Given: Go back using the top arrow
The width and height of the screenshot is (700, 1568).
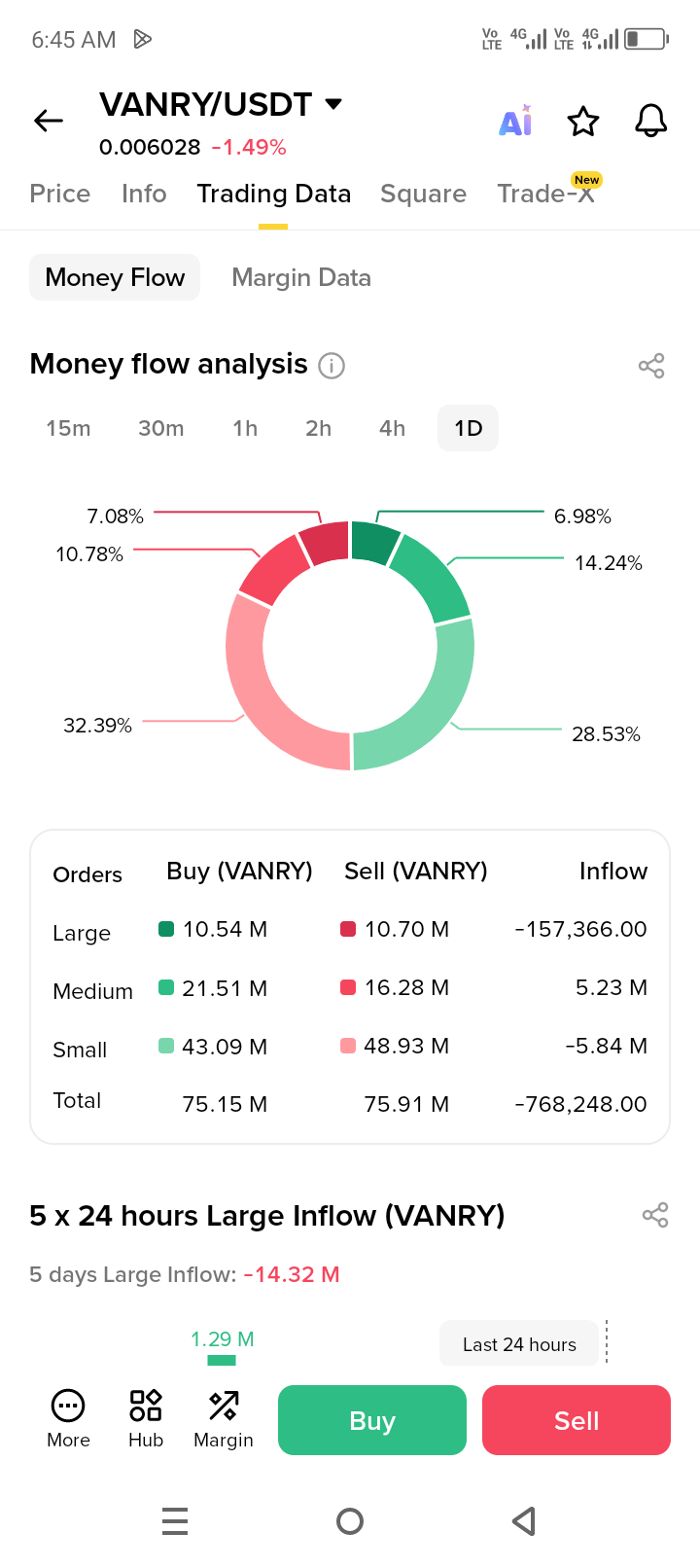Looking at the screenshot, I should (49, 121).
